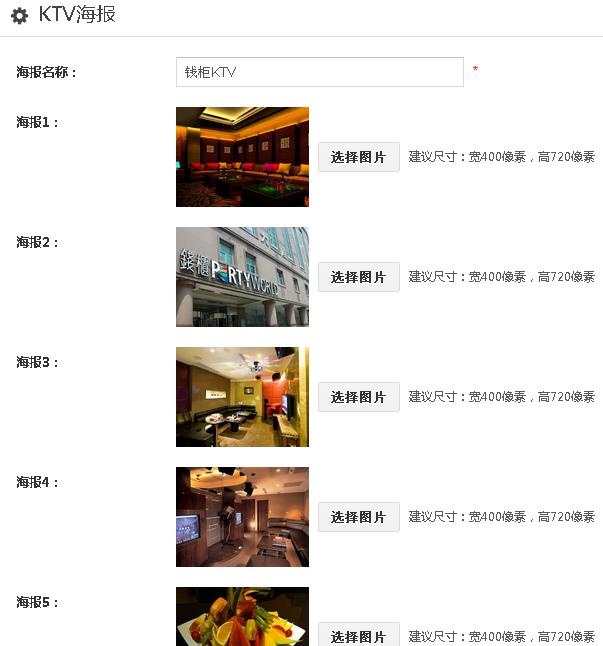View the 海报3 preview image
Image resolution: width=603 pixels, height=646 pixels.
click(242, 397)
